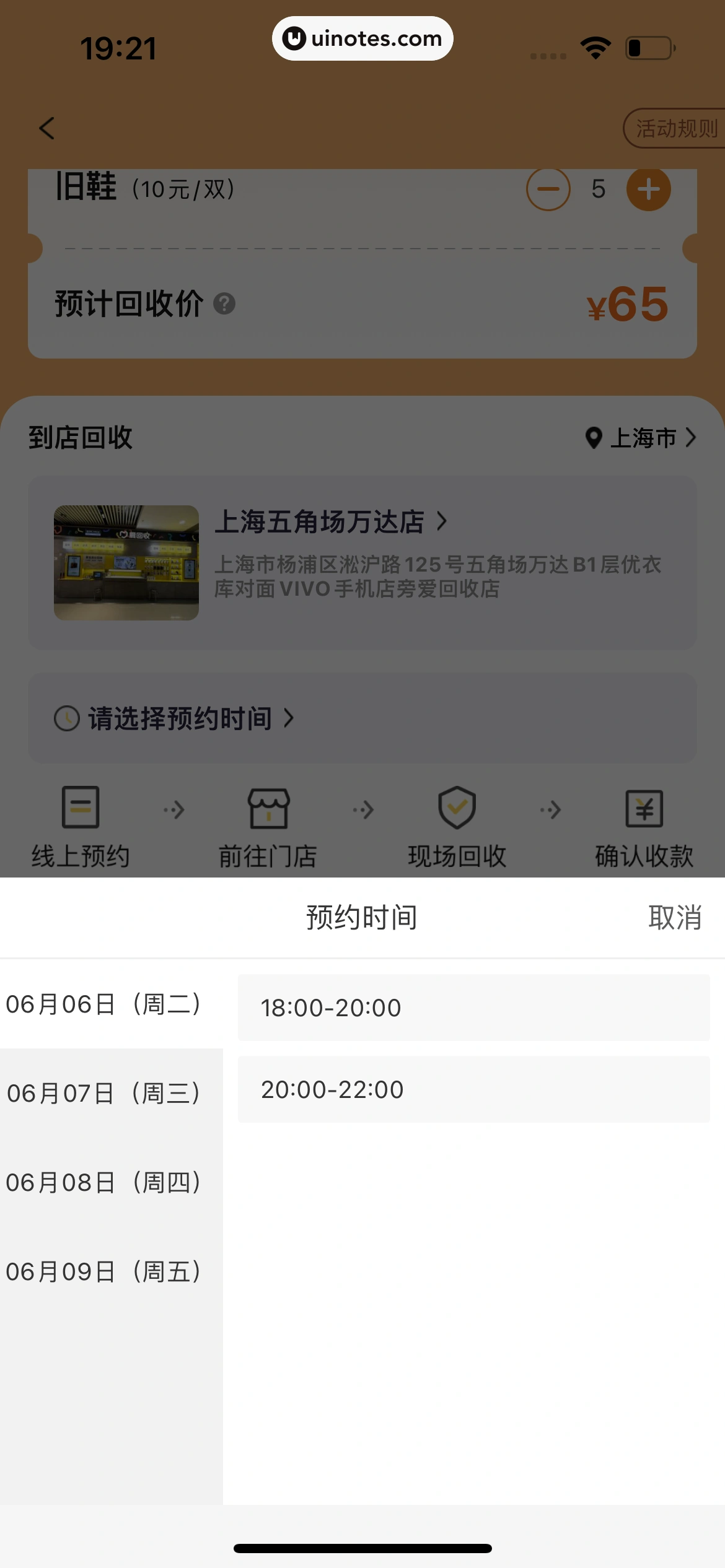Choose date 06月09日 (周五)

(105, 1271)
